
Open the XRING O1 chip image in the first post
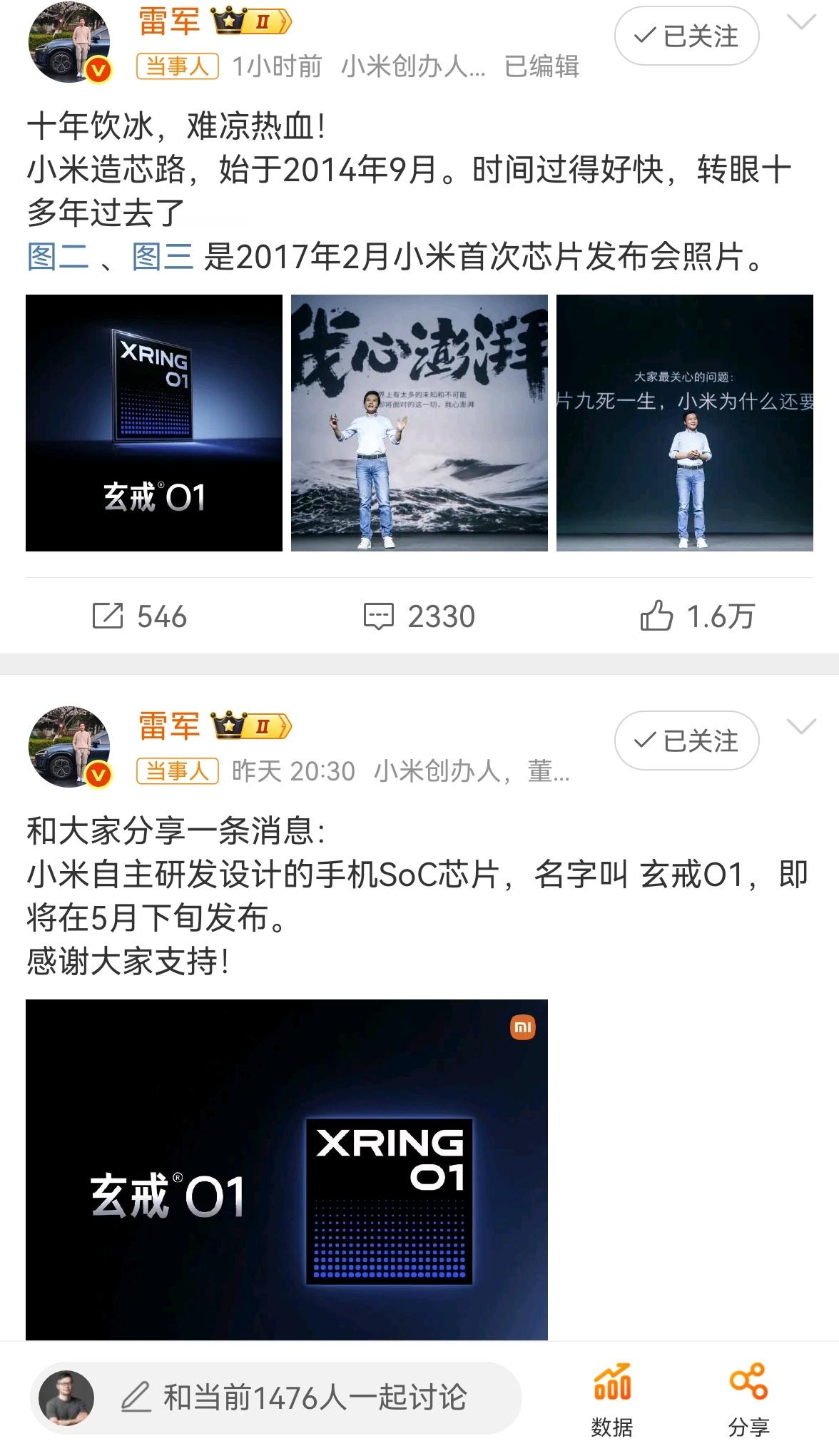[x=154, y=423]
